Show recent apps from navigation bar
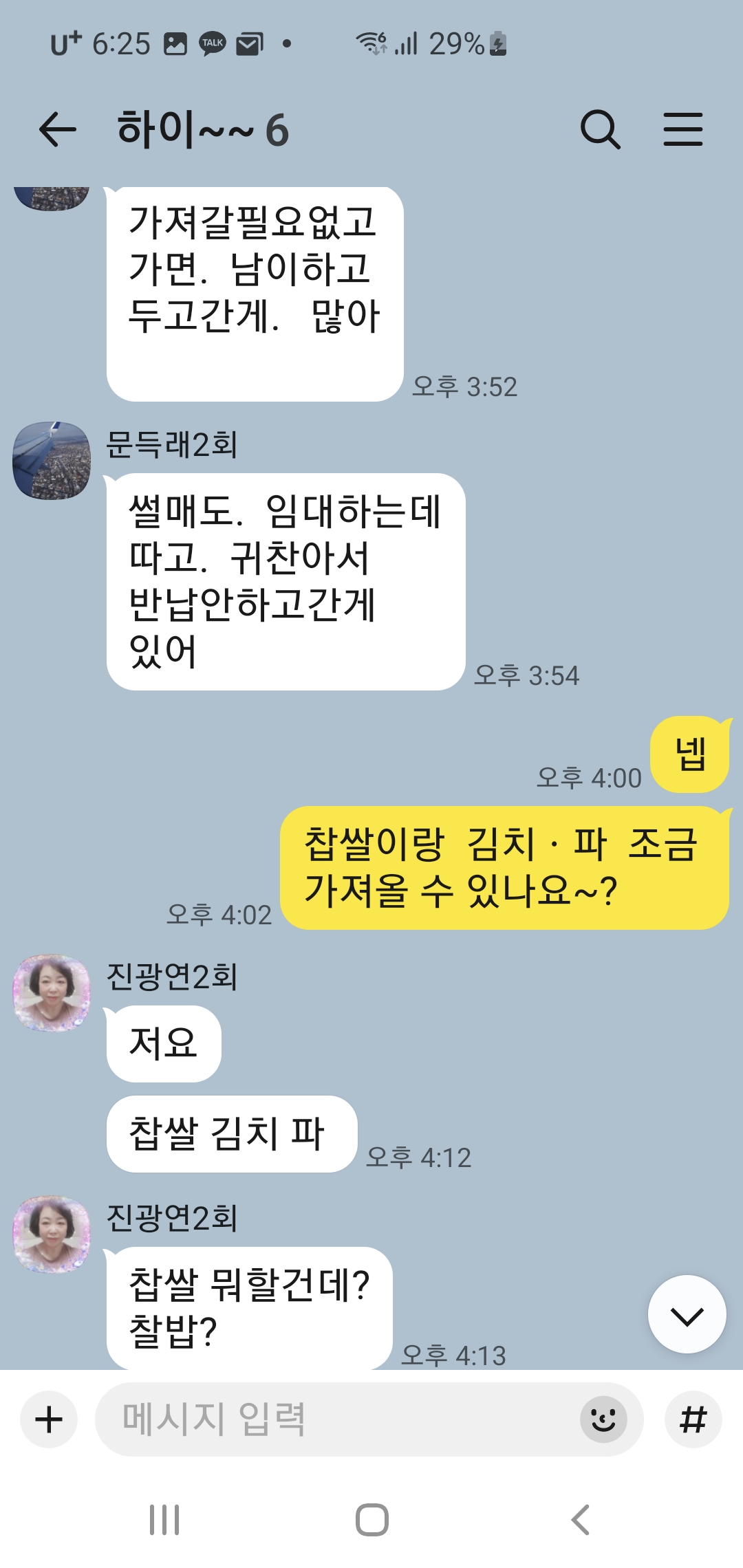Screen dimensions: 743x1568 [x=164, y=1520]
